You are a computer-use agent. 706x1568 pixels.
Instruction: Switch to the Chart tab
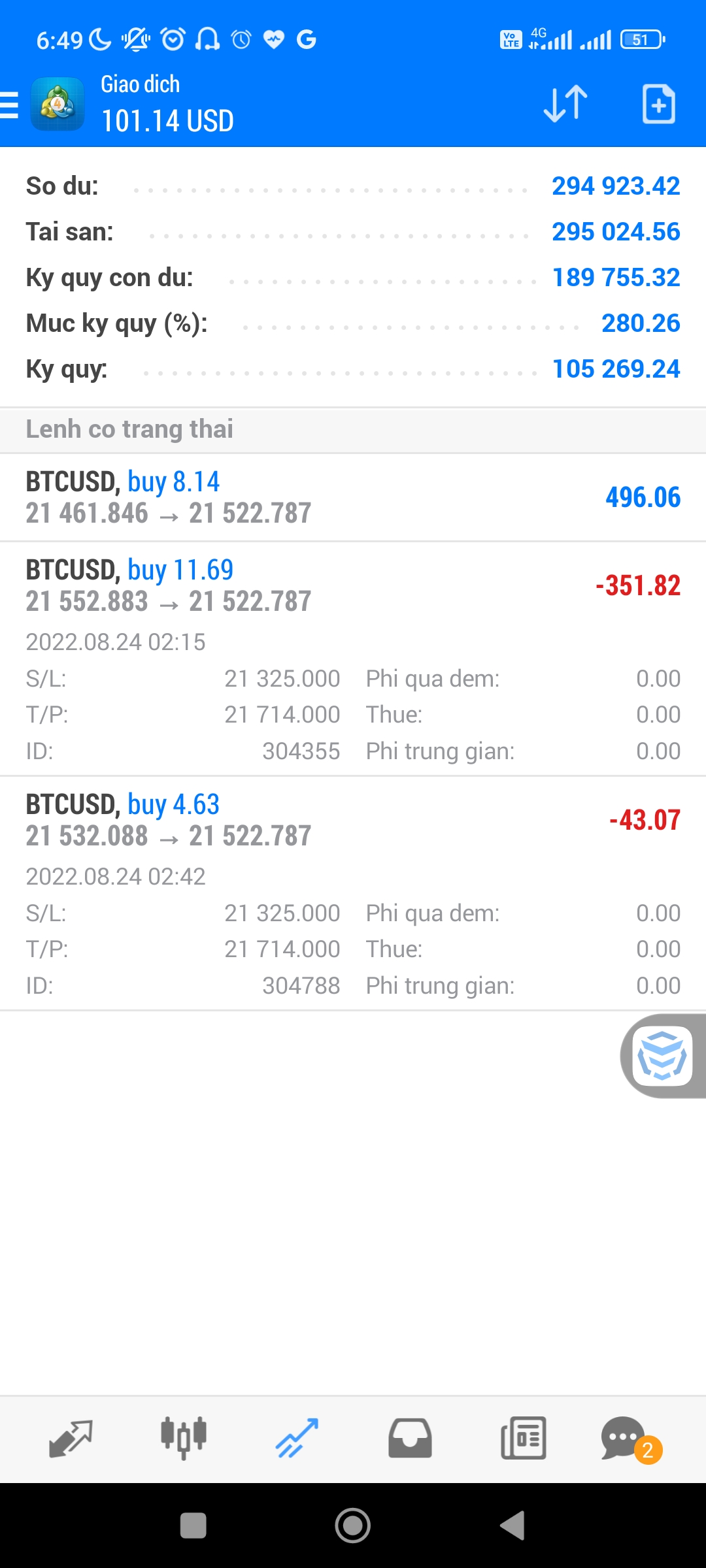(x=184, y=1439)
